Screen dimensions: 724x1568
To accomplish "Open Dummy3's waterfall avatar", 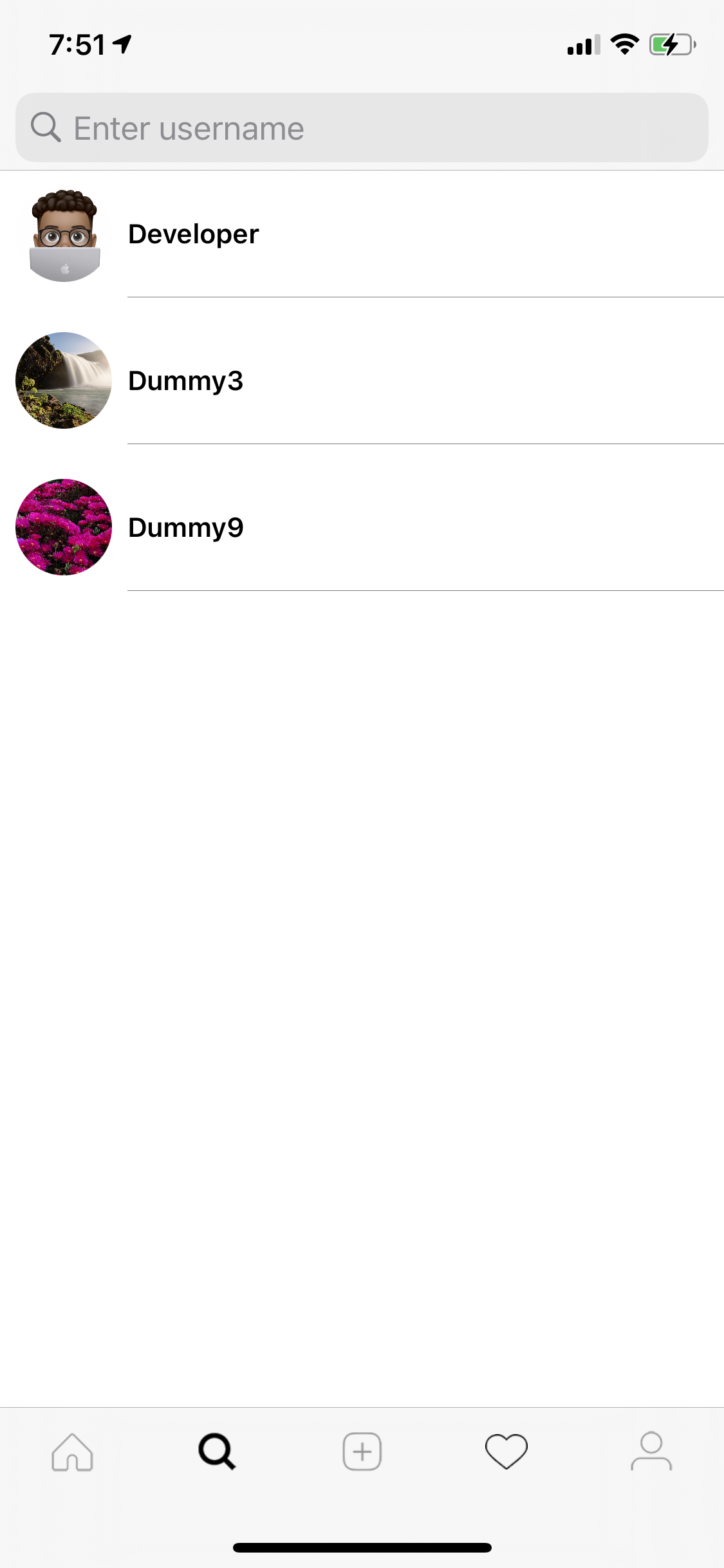I will pos(63,380).
